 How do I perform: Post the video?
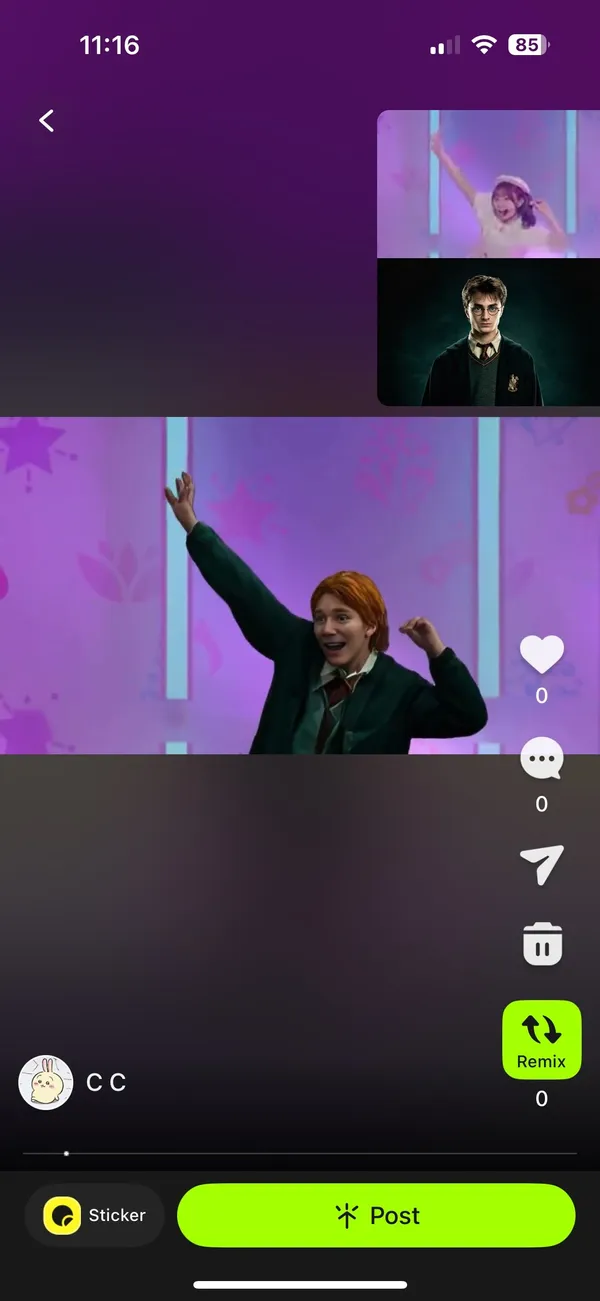(x=376, y=1216)
